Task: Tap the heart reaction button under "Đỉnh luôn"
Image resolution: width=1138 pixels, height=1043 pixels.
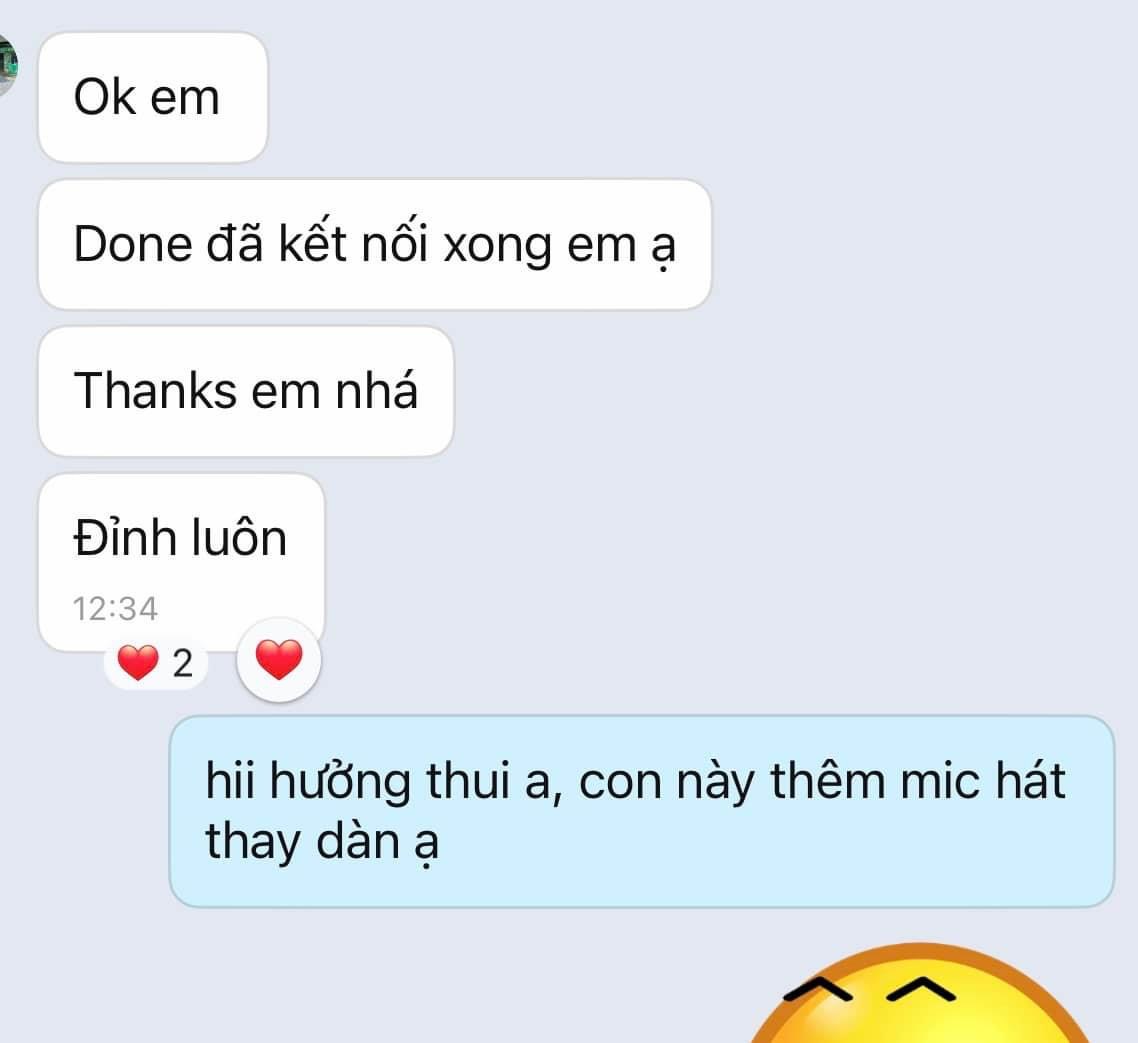Action: 279,661
